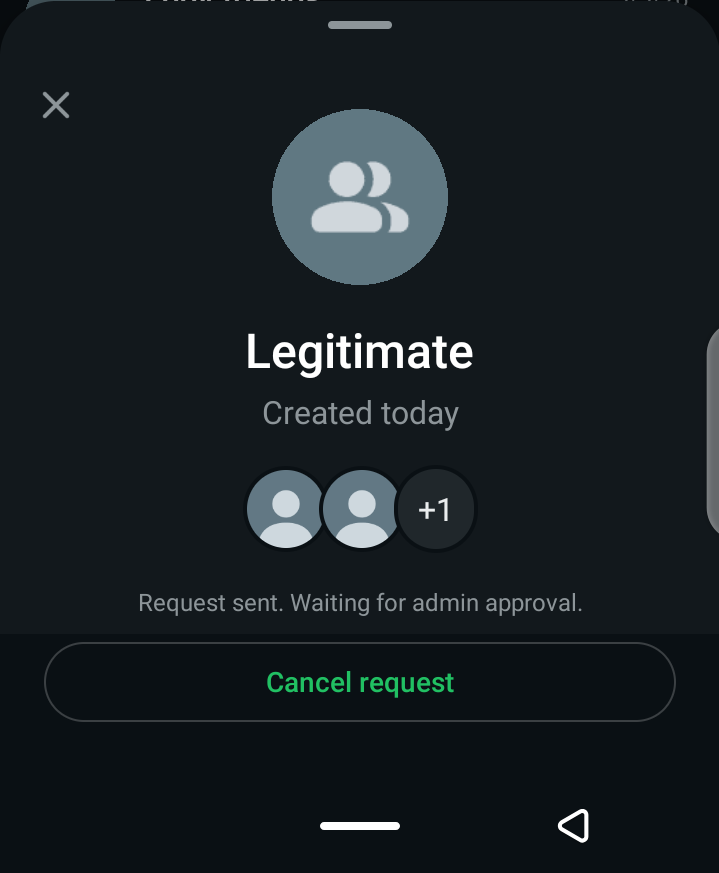Screen dimensions: 719x873
Task: Tap the system back button
Action: point(573,826)
